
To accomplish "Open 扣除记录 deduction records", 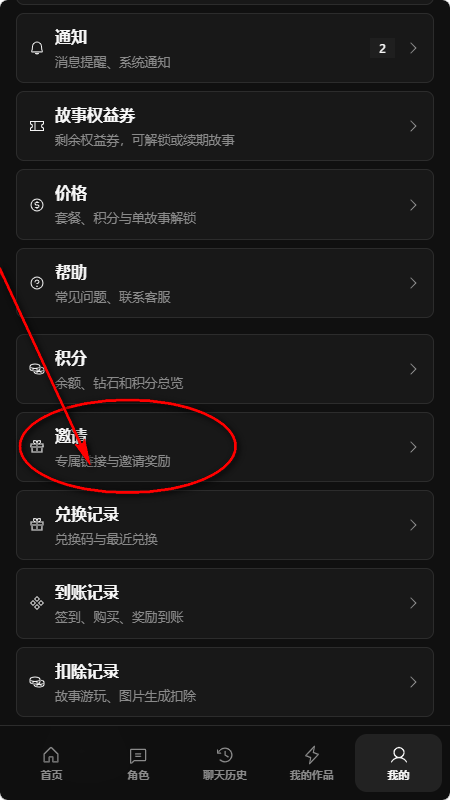I will [x=224, y=682].
